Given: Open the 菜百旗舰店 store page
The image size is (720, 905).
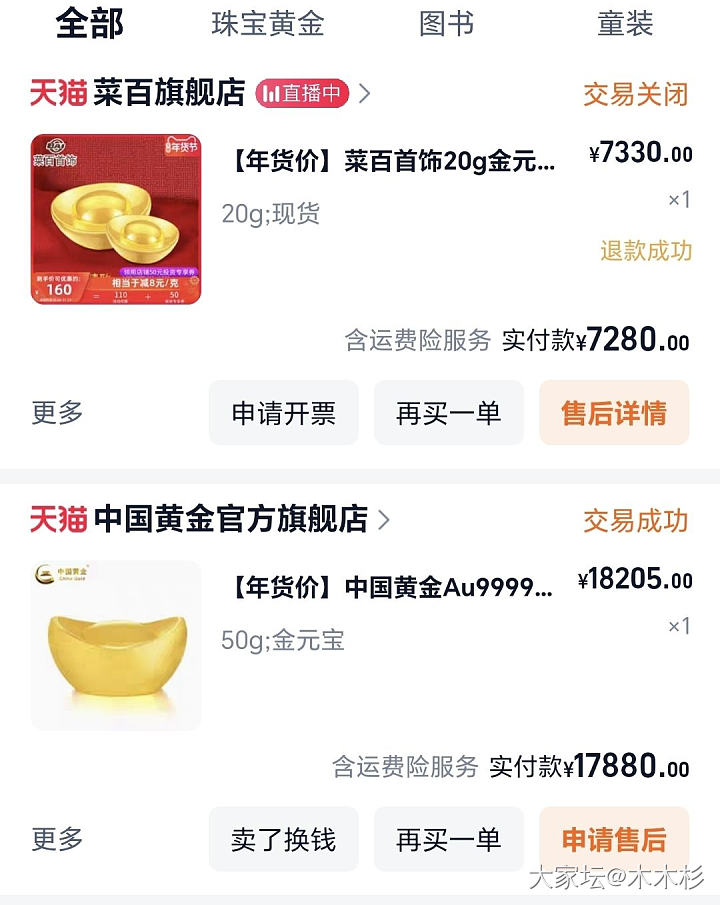Looking at the screenshot, I should pos(169,93).
